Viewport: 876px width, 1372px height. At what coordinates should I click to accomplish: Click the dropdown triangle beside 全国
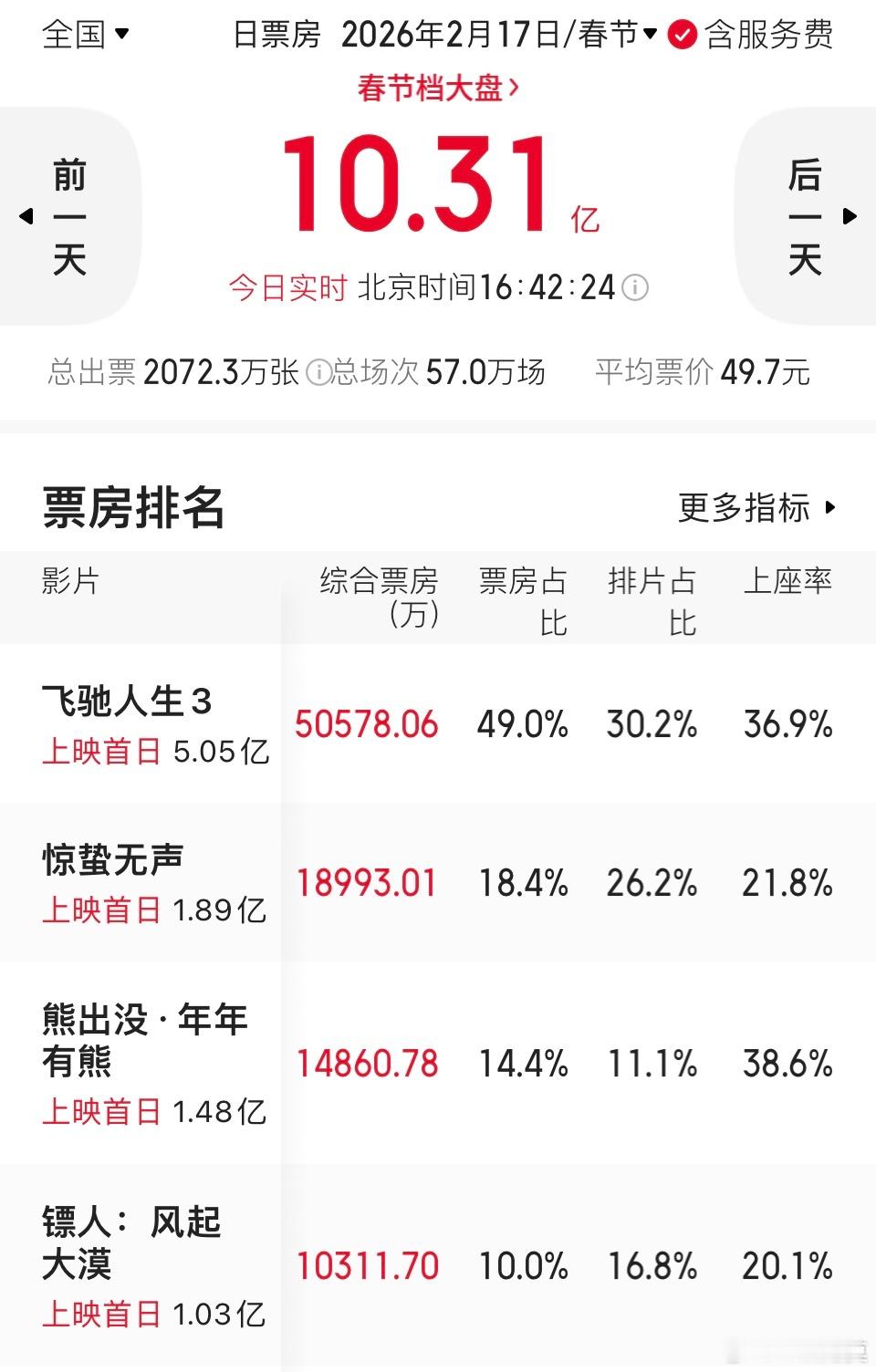(x=120, y=36)
